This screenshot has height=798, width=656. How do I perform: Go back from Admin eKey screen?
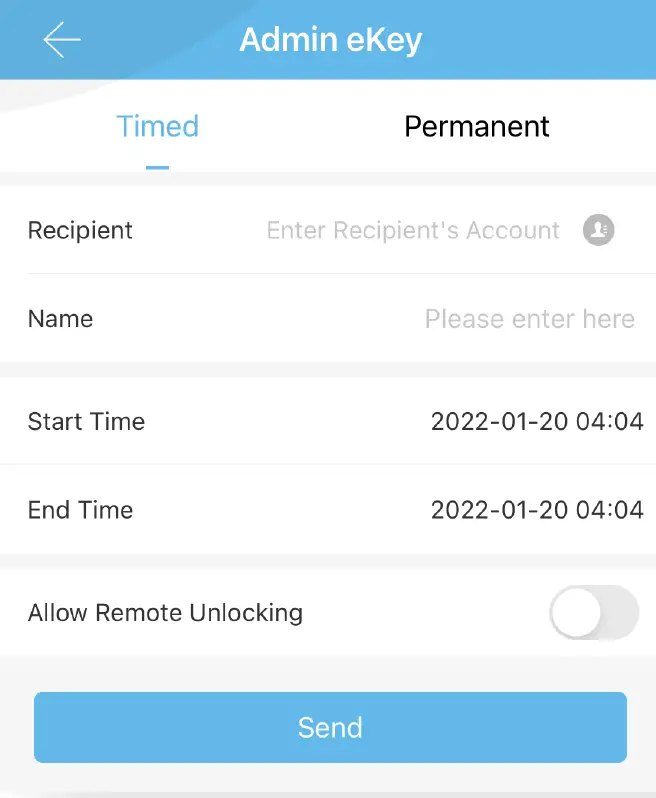click(61, 40)
